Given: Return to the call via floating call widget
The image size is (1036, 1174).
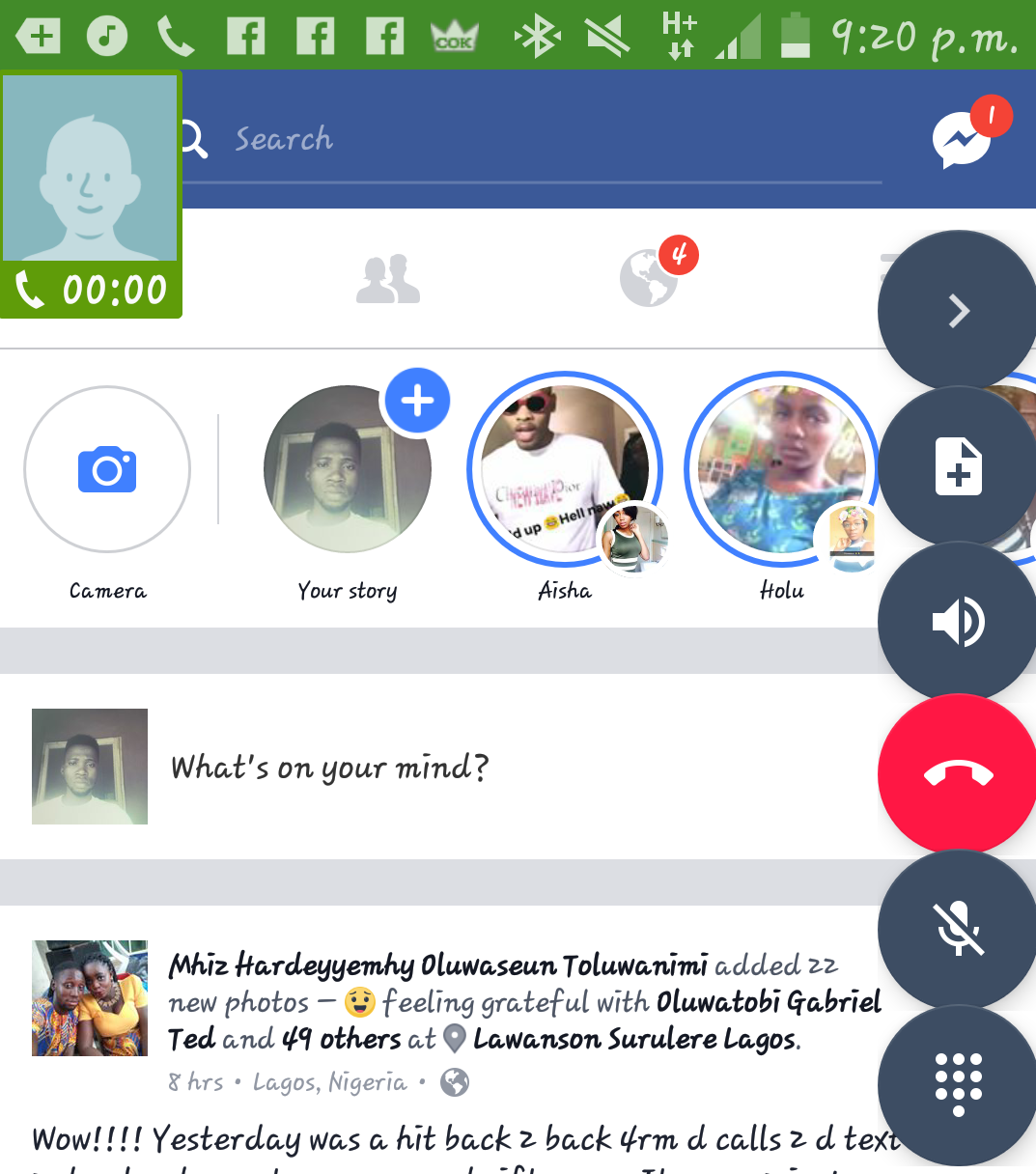Looking at the screenshot, I should pos(91,193).
